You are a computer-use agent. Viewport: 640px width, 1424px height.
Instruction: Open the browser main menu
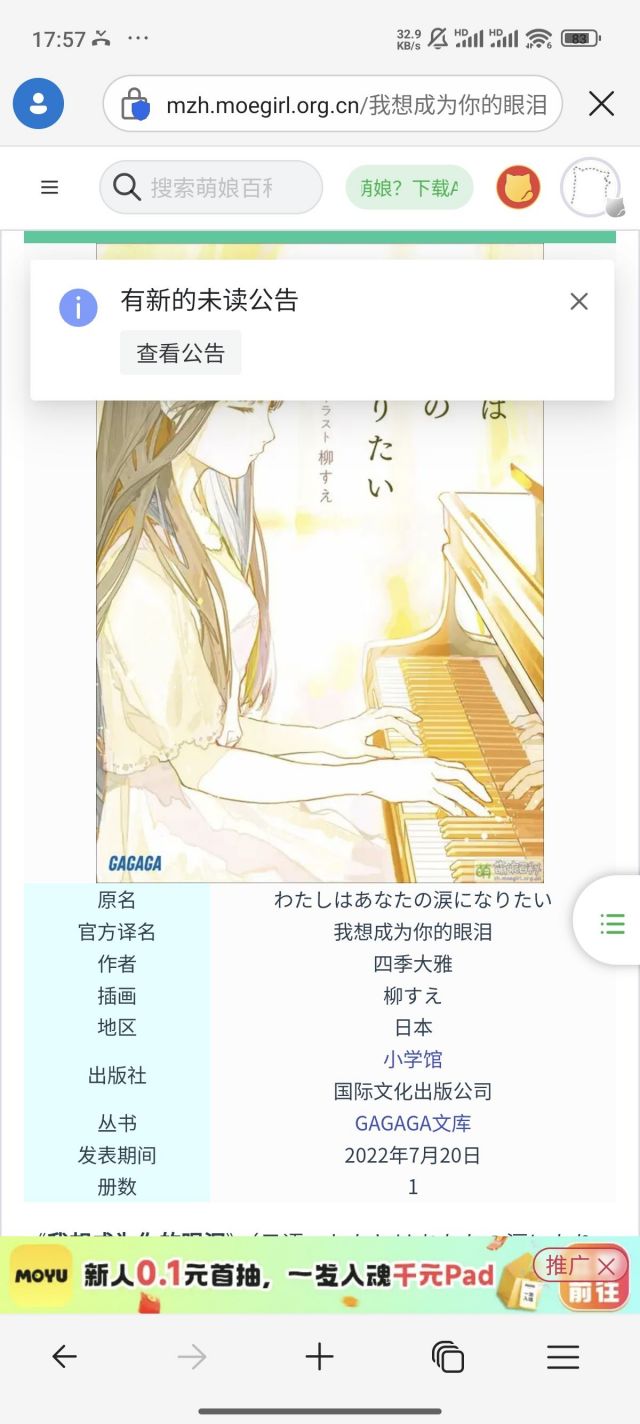click(563, 1356)
